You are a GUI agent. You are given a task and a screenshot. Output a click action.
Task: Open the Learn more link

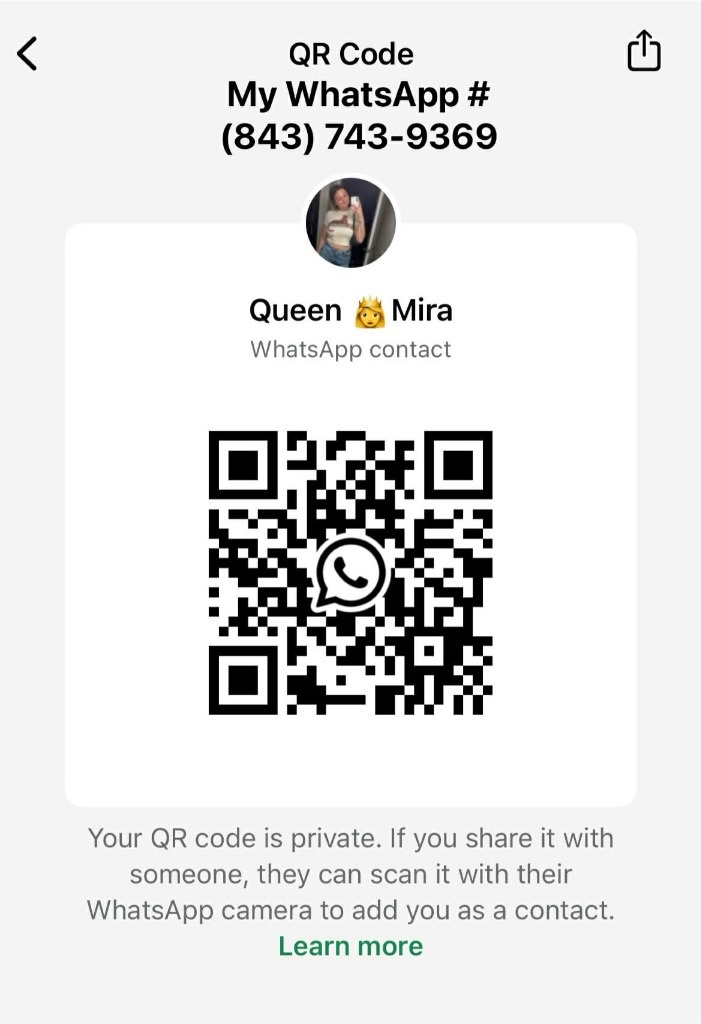pyautogui.click(x=350, y=946)
